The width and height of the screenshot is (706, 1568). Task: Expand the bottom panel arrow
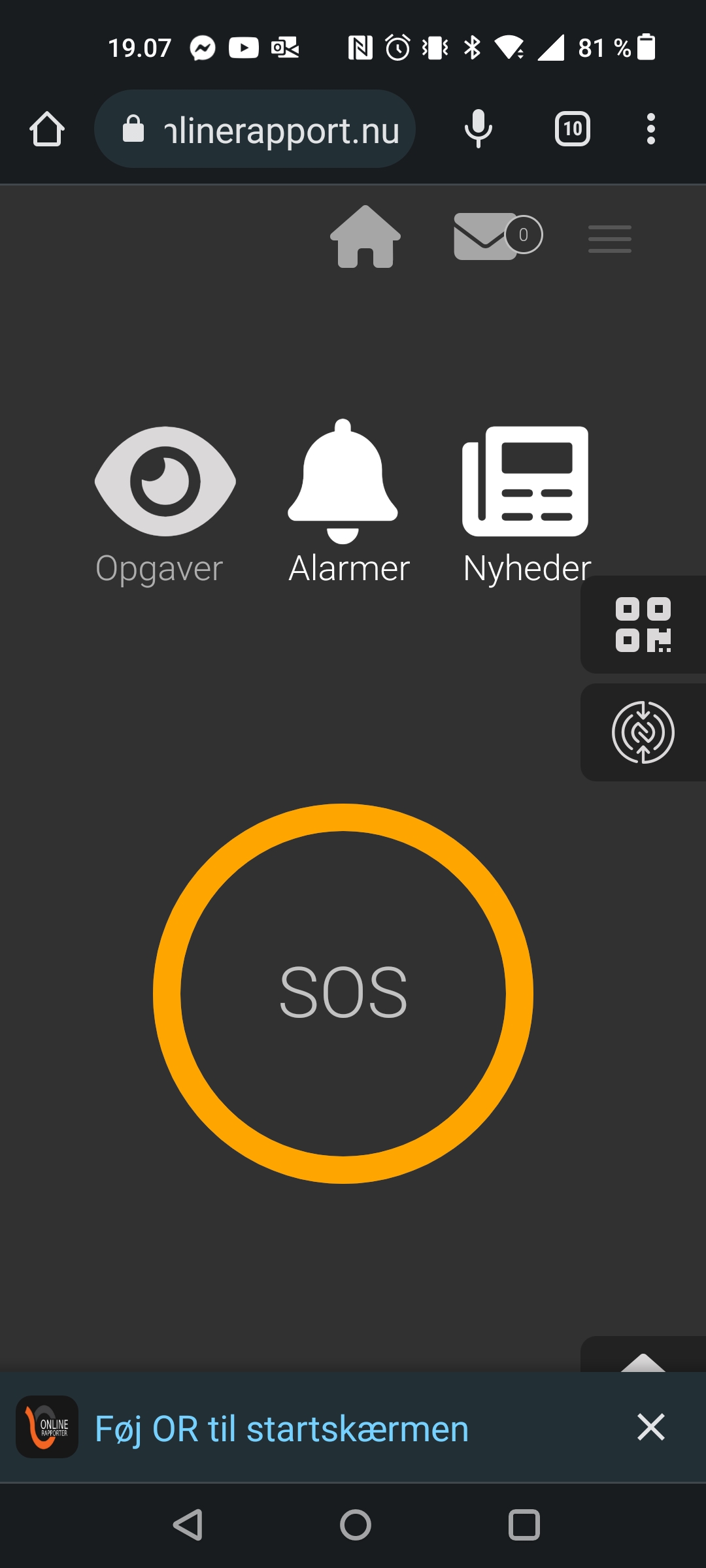pyautogui.click(x=643, y=1359)
